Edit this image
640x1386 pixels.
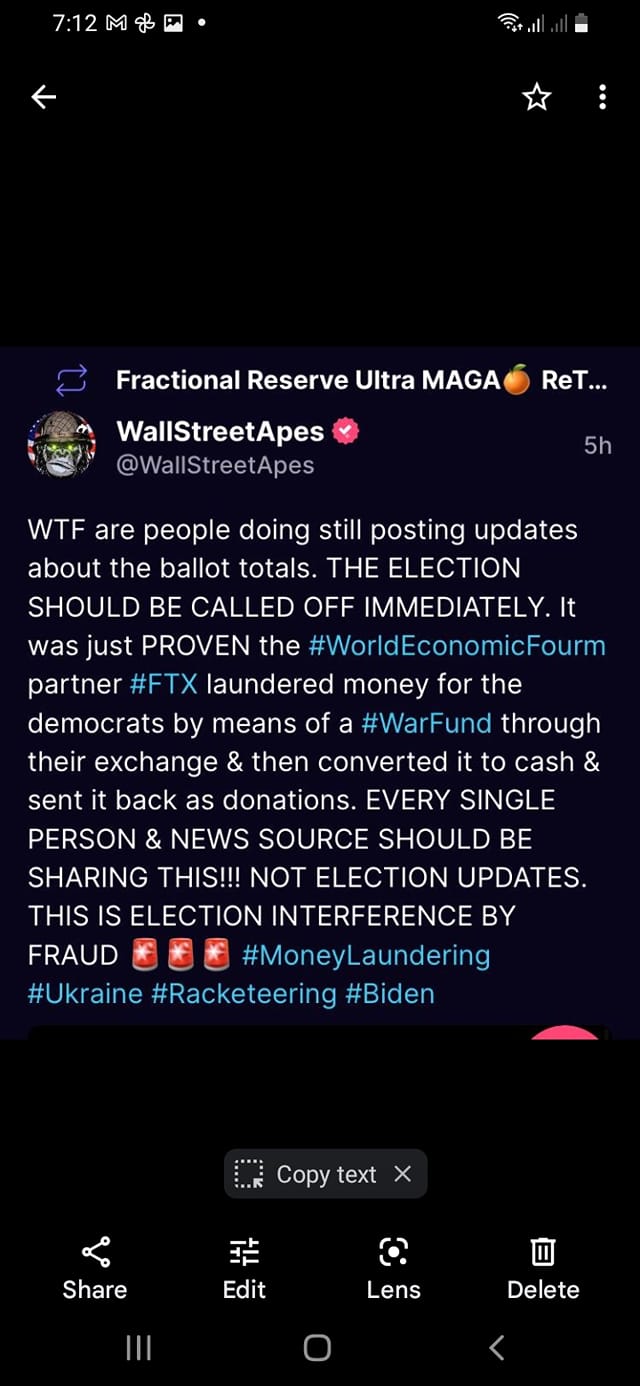click(x=244, y=1267)
